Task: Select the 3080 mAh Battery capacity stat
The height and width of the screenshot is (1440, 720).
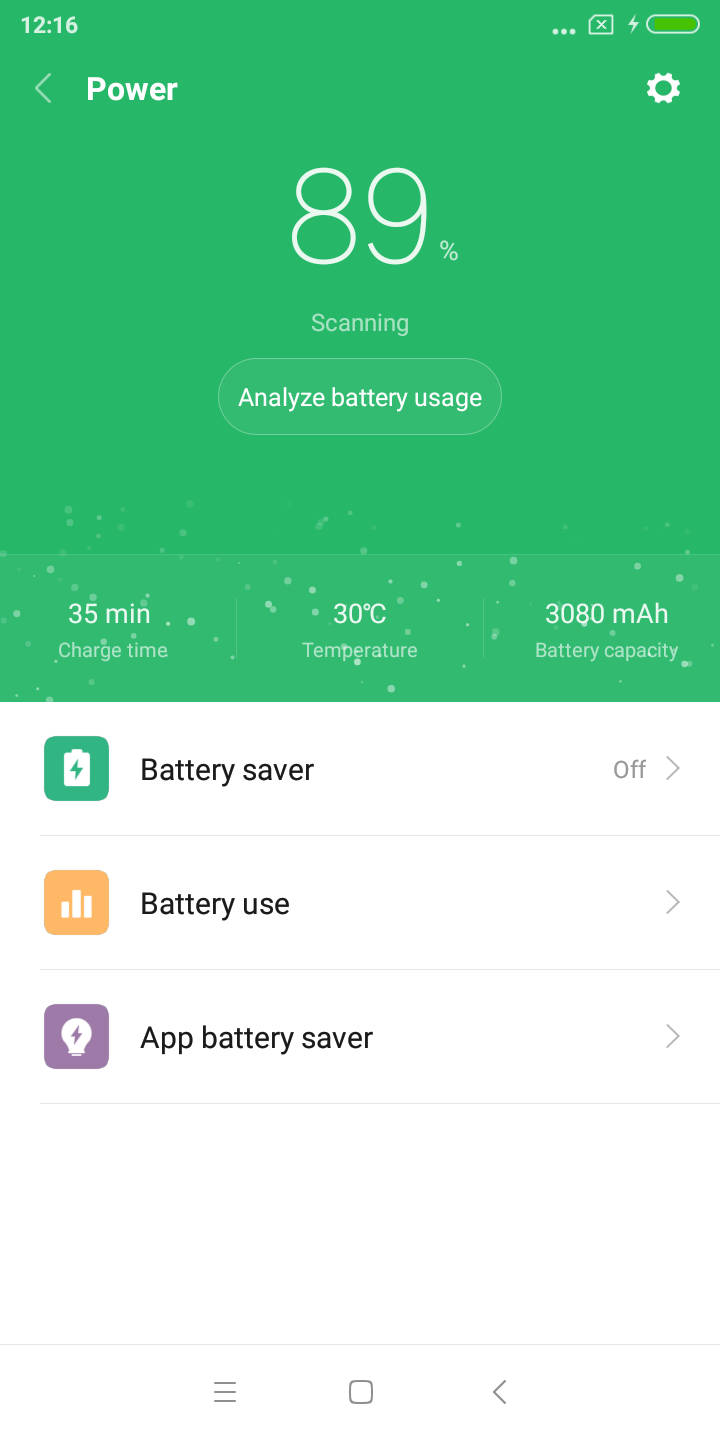Action: click(606, 628)
